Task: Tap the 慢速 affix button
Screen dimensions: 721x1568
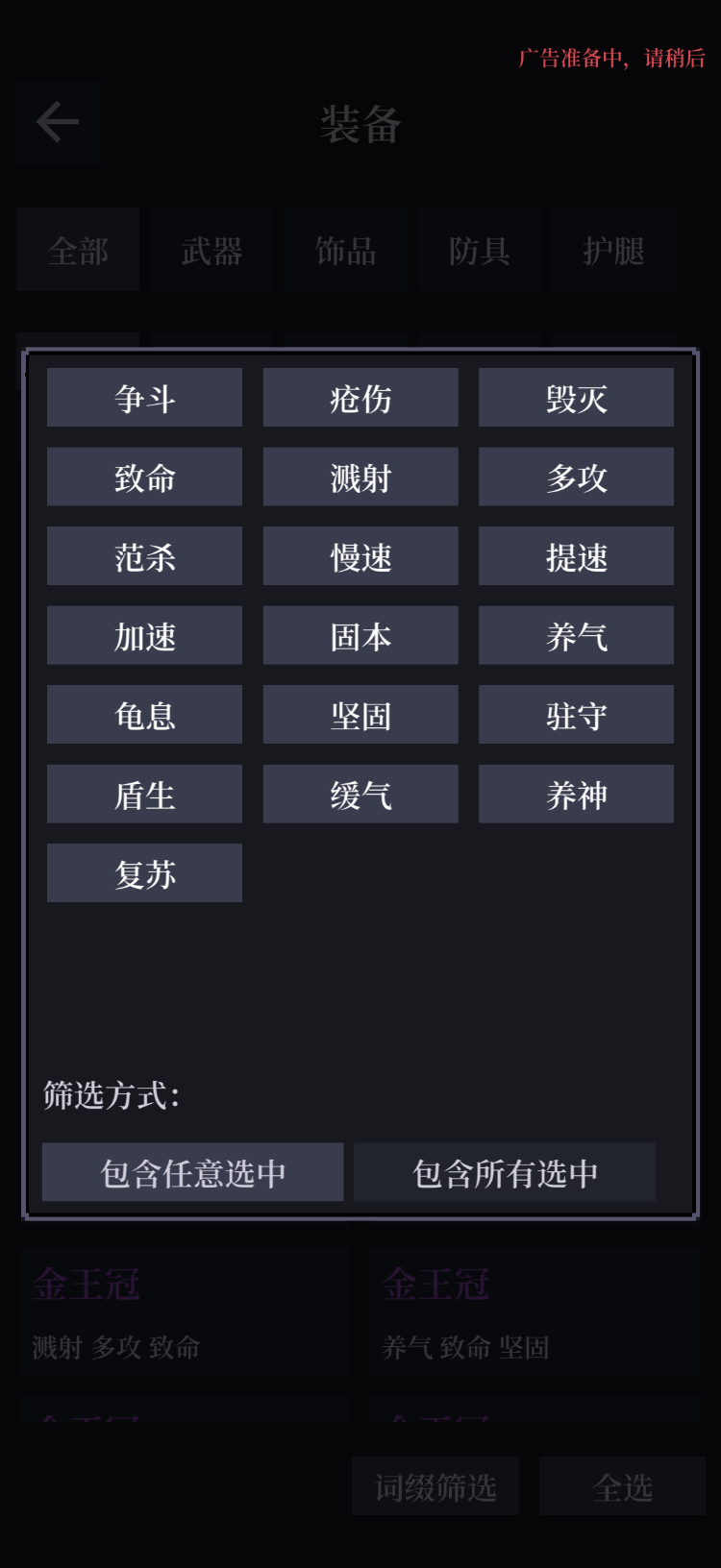Action: point(360,556)
